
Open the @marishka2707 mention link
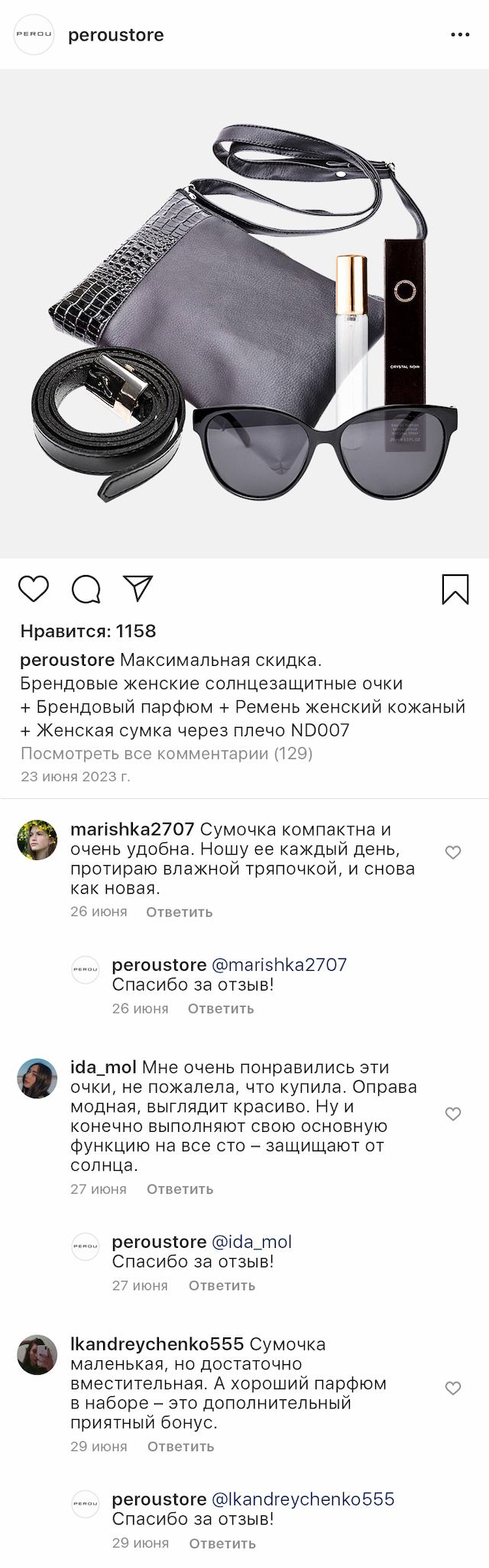coord(279,965)
